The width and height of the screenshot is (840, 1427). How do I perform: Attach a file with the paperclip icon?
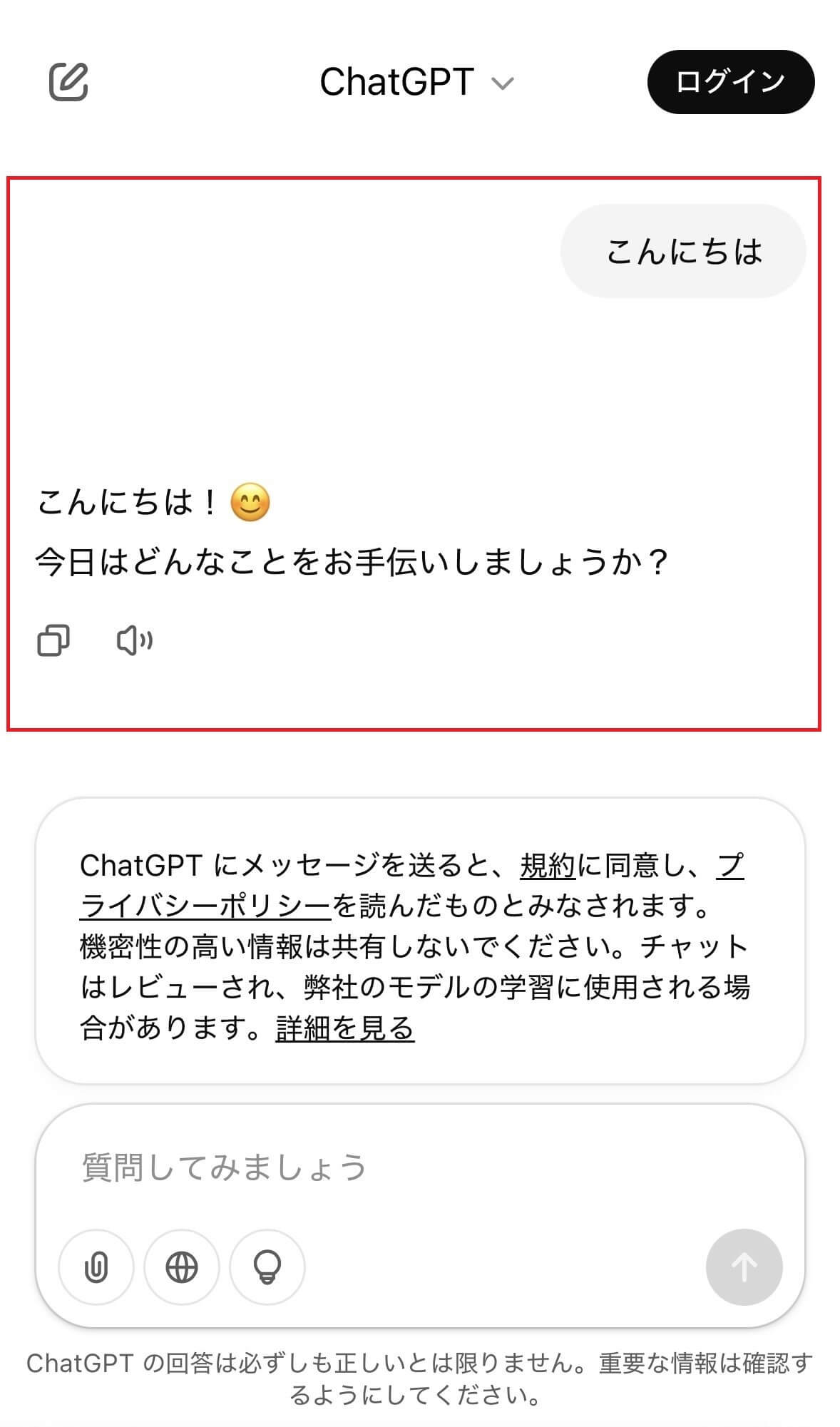coord(96,1267)
